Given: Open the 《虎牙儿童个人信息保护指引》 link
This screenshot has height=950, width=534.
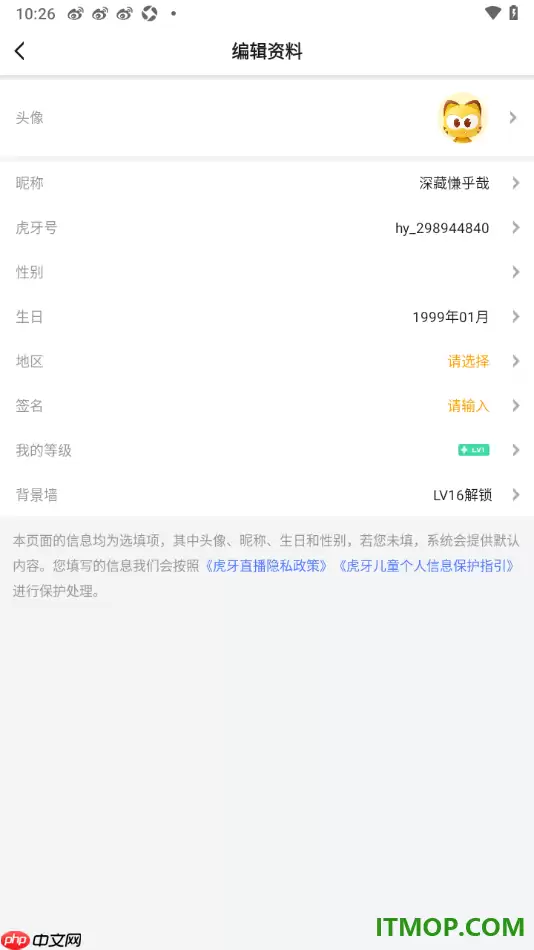Looking at the screenshot, I should point(427,566).
